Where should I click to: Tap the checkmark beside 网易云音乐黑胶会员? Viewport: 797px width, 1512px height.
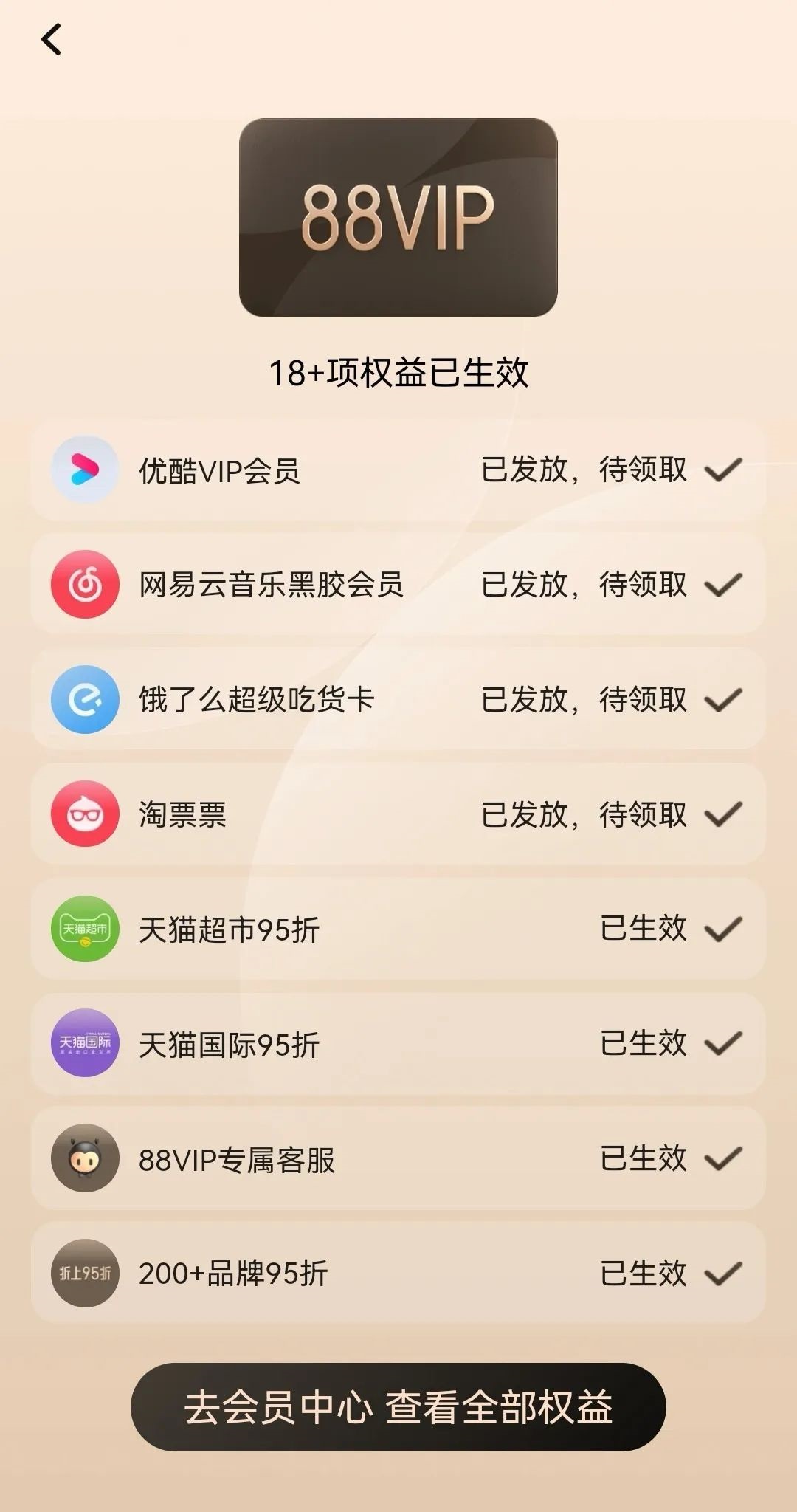(726, 584)
